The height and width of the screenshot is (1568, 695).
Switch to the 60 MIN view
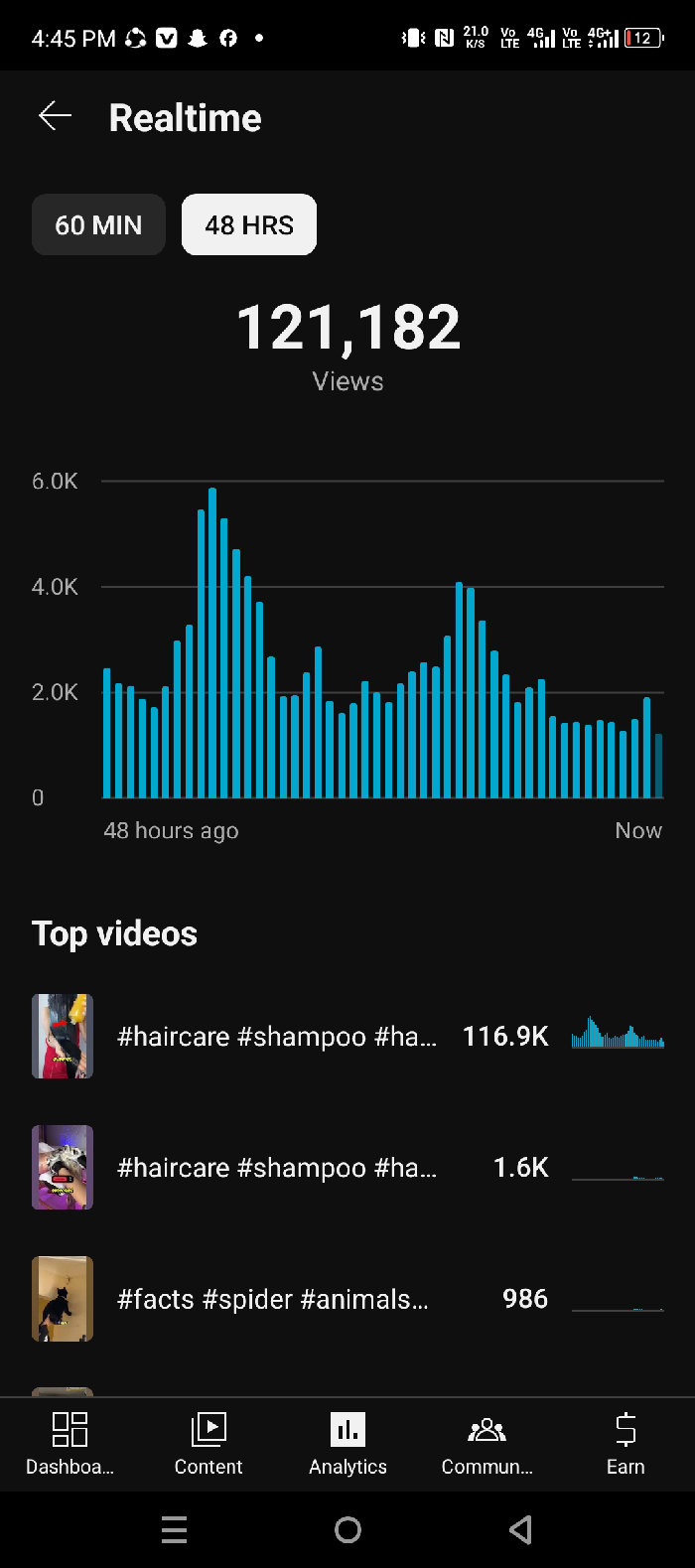[98, 225]
